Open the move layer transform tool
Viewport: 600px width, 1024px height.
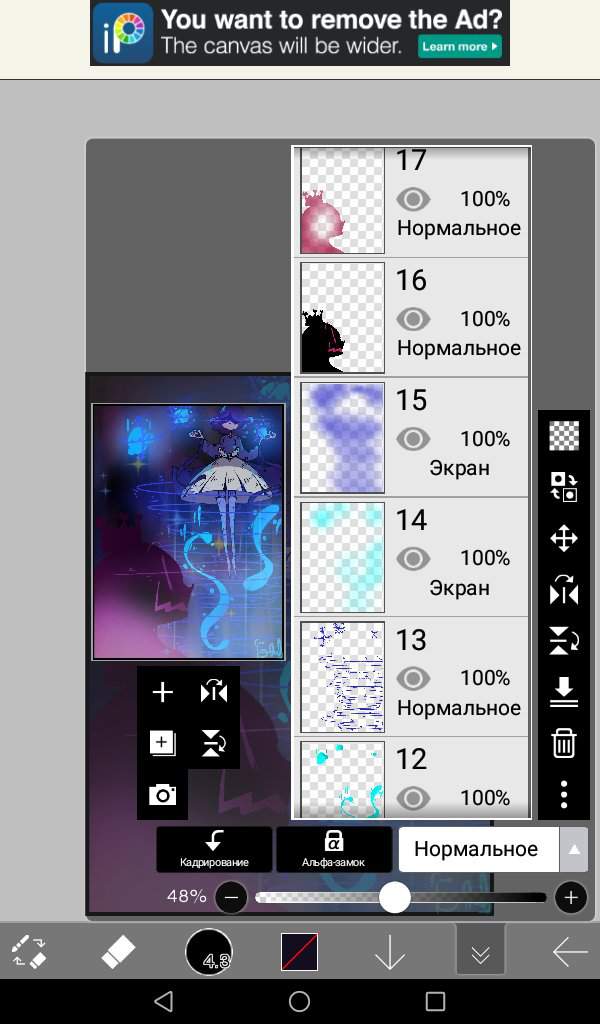(564, 539)
